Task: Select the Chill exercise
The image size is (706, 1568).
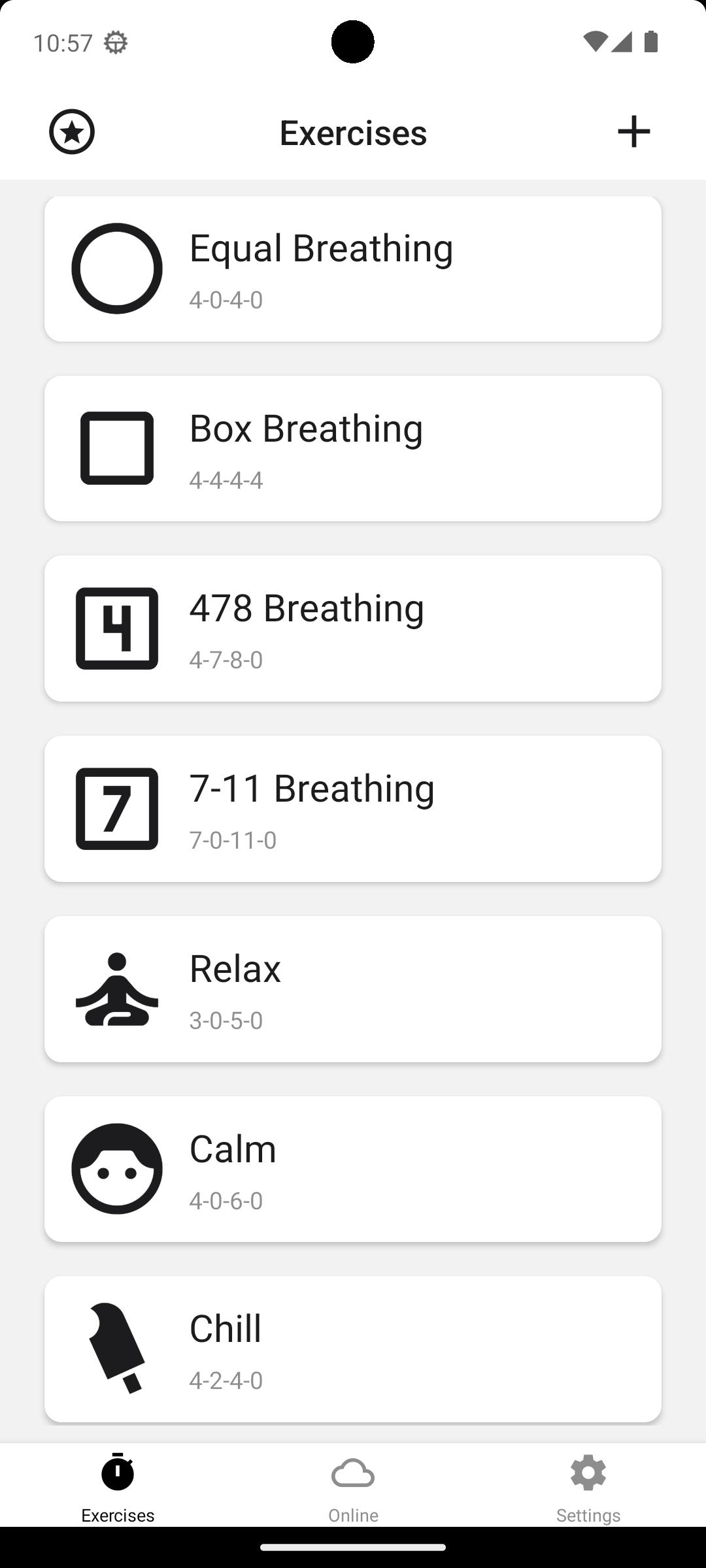Action: [x=353, y=1349]
